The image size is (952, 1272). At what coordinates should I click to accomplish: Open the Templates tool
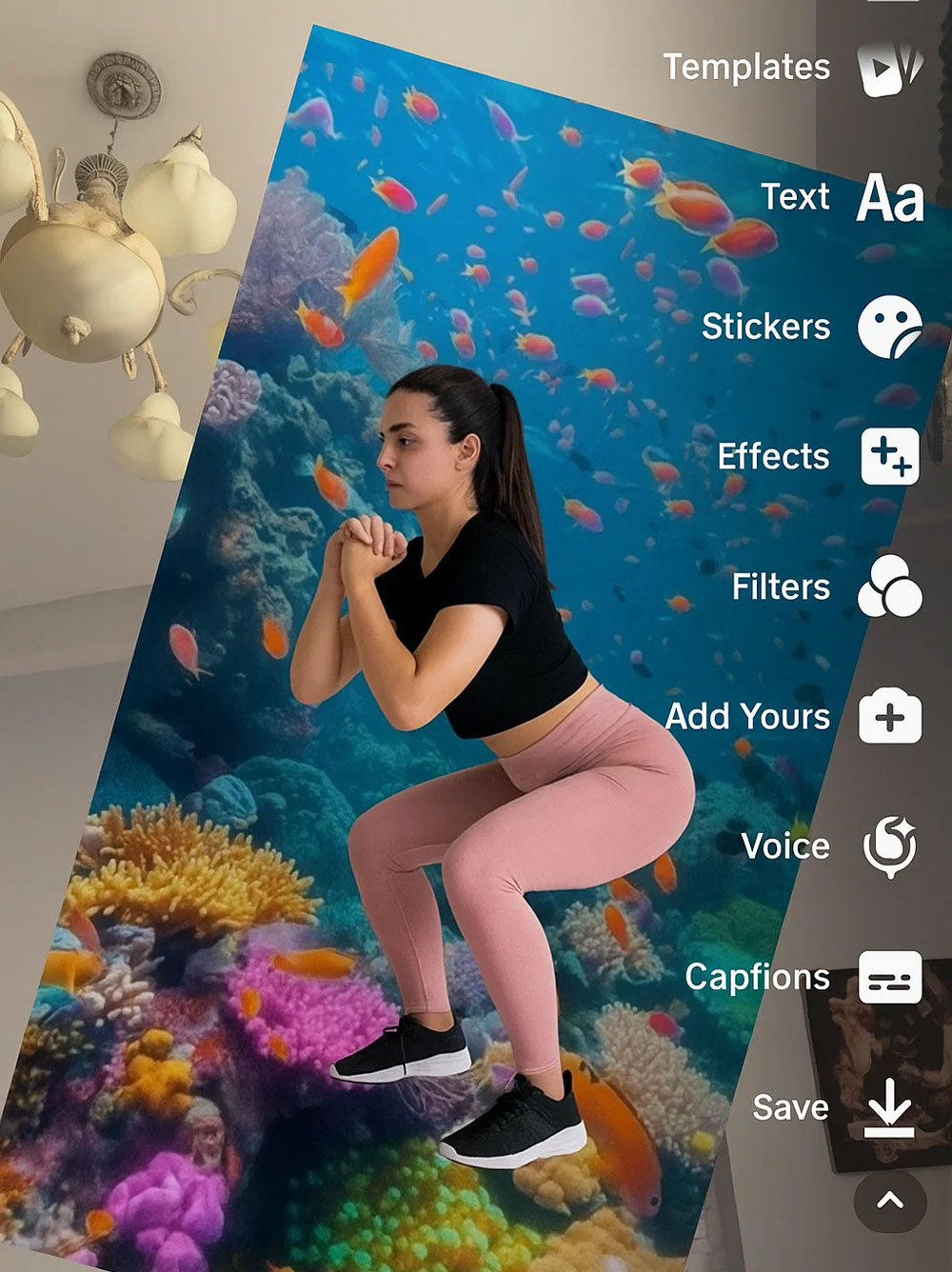[x=889, y=68]
